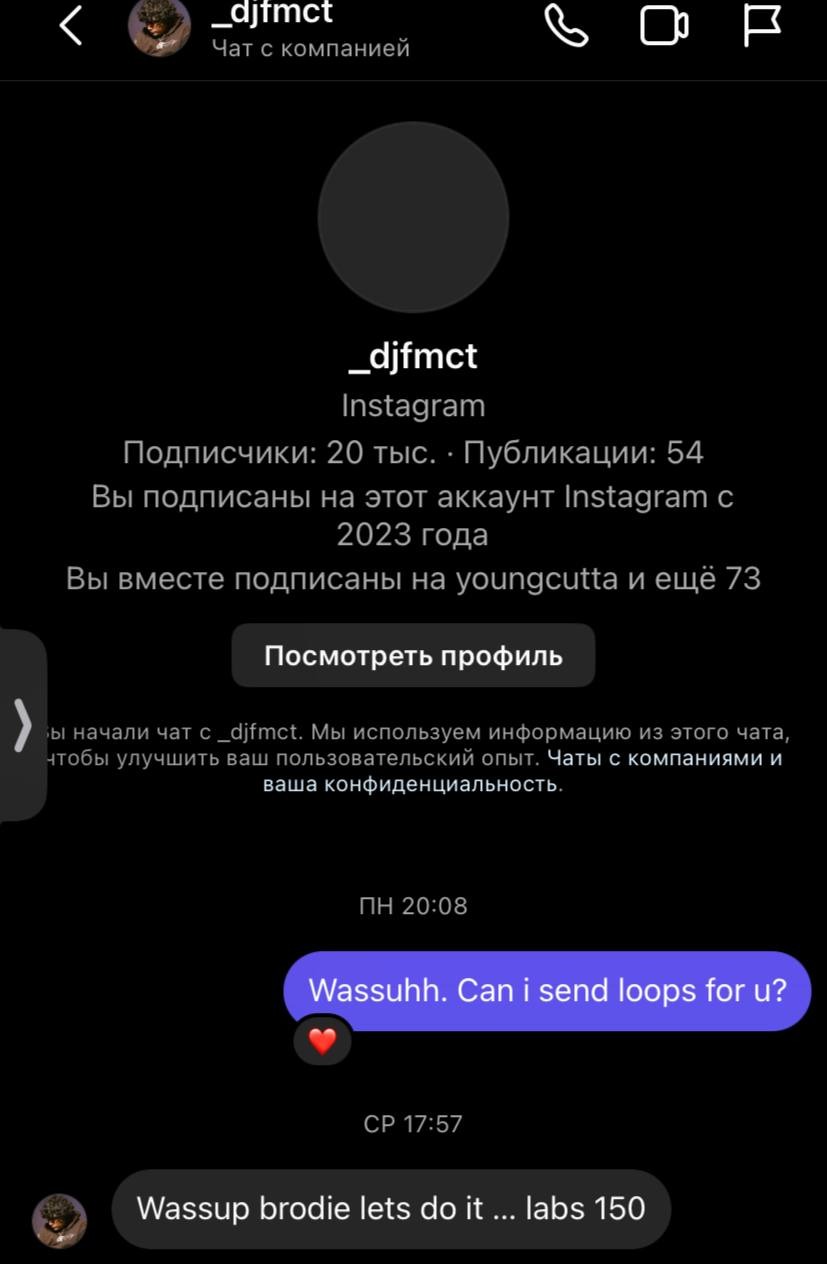The width and height of the screenshot is (827, 1264).
Task: Tap the flag icon in the header
Action: [x=762, y=26]
